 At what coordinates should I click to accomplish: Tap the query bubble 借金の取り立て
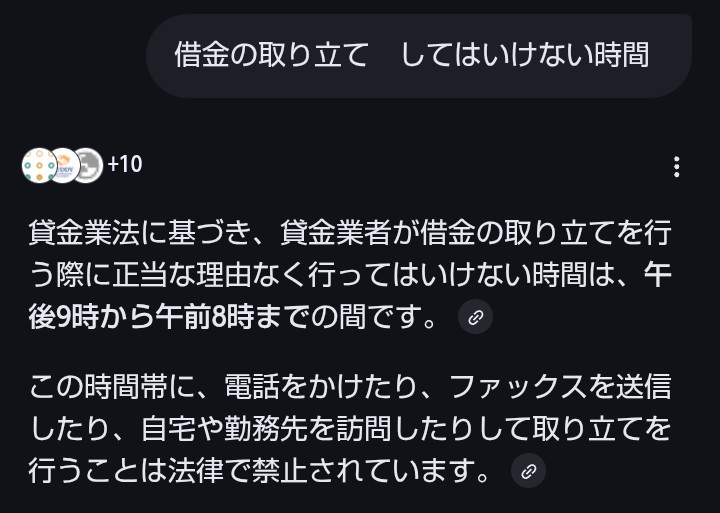[418, 55]
